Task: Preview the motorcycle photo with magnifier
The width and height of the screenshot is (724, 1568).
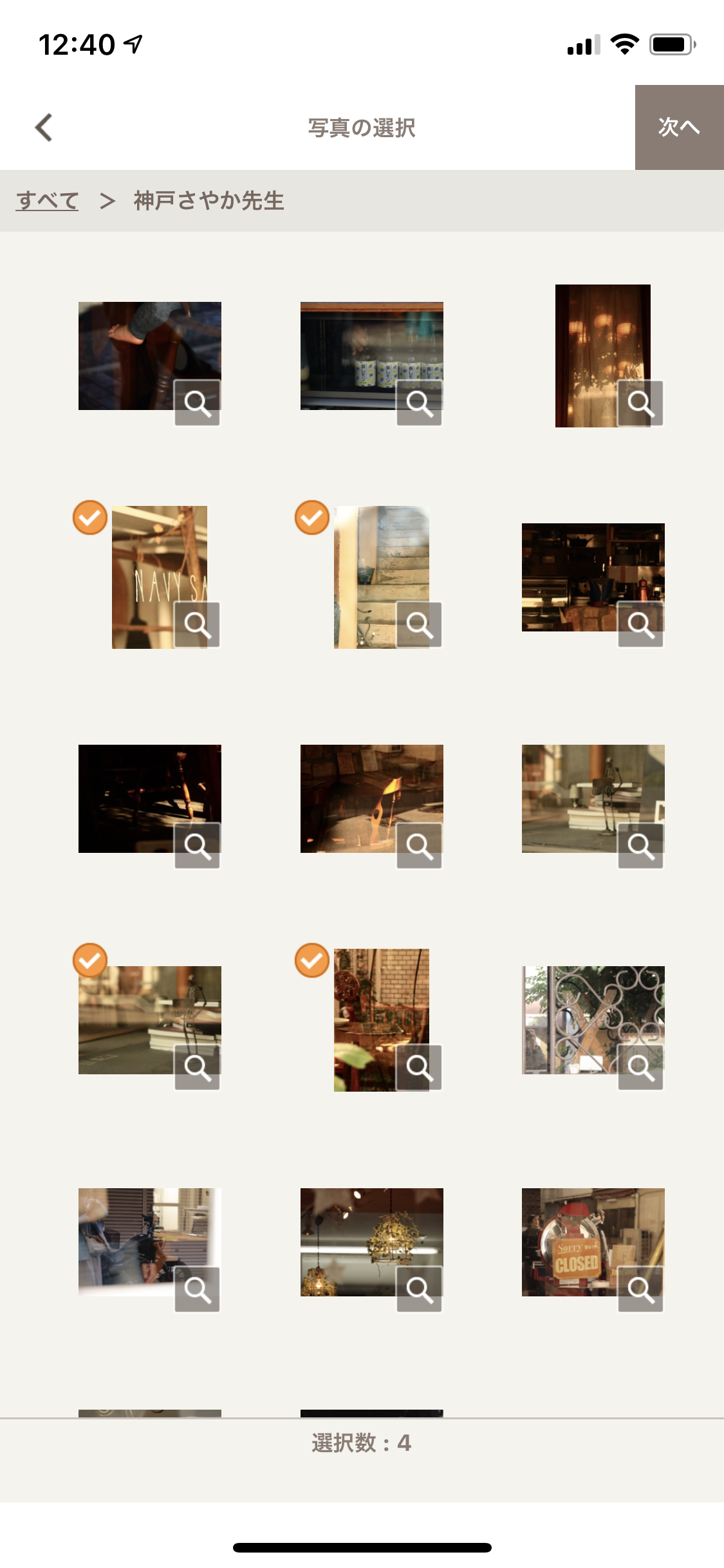Action: coord(197,1289)
